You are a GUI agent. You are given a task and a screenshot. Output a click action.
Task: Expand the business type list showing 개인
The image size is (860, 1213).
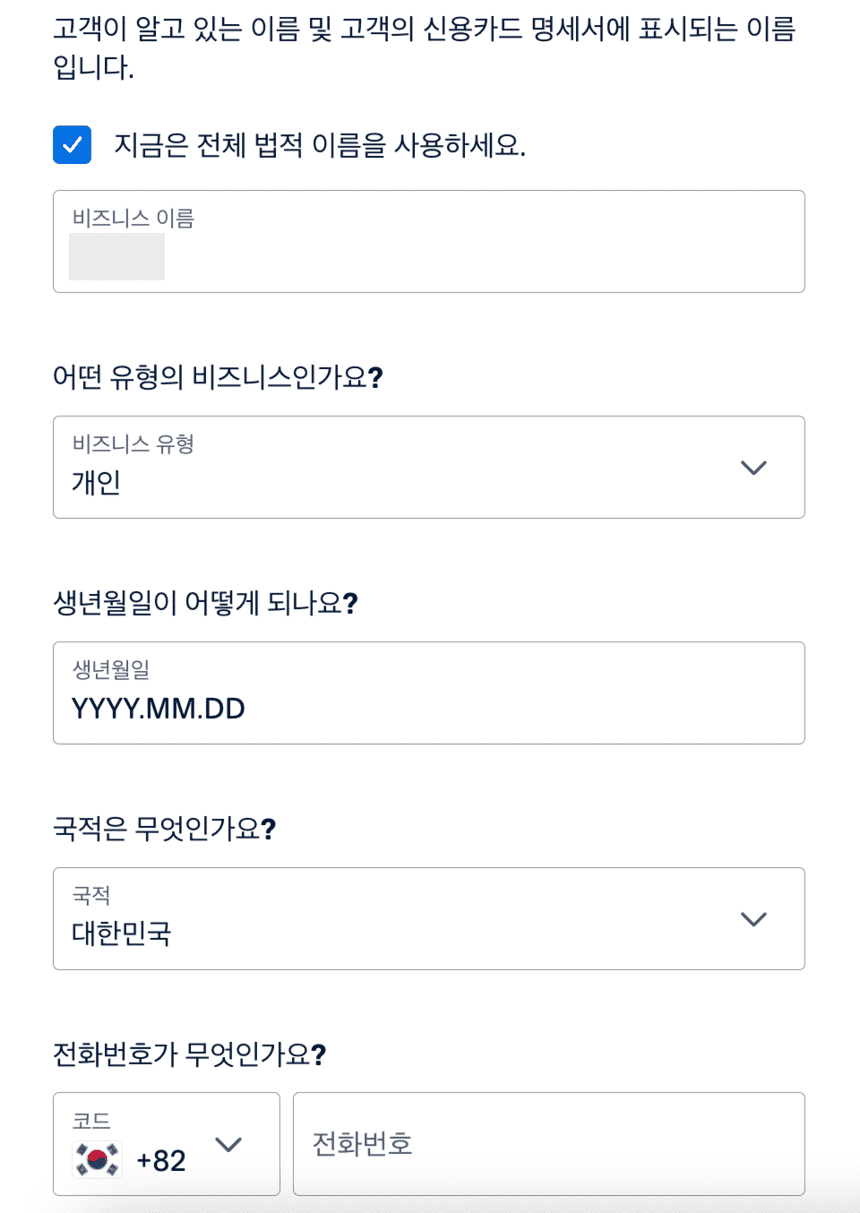click(x=428, y=467)
